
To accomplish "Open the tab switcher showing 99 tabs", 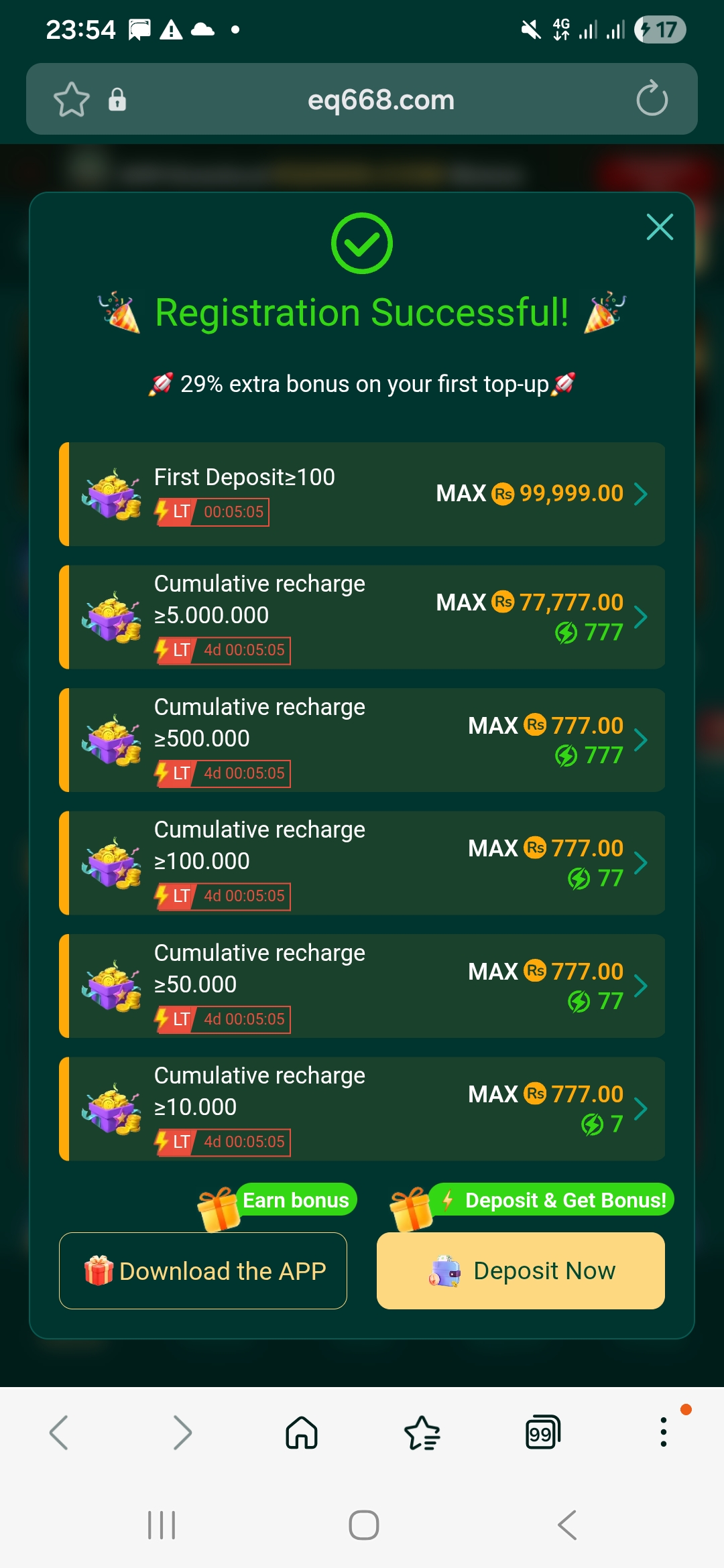I will tap(543, 1433).
